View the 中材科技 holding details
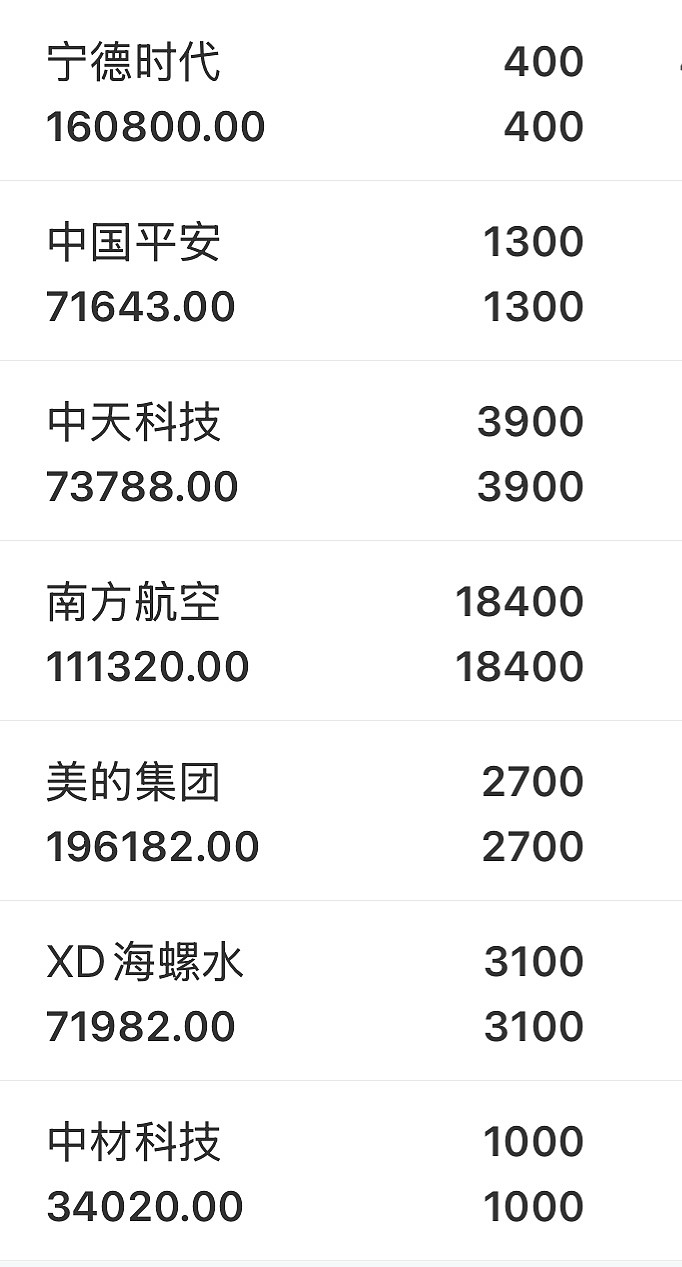The image size is (682, 1267). (x=341, y=1171)
